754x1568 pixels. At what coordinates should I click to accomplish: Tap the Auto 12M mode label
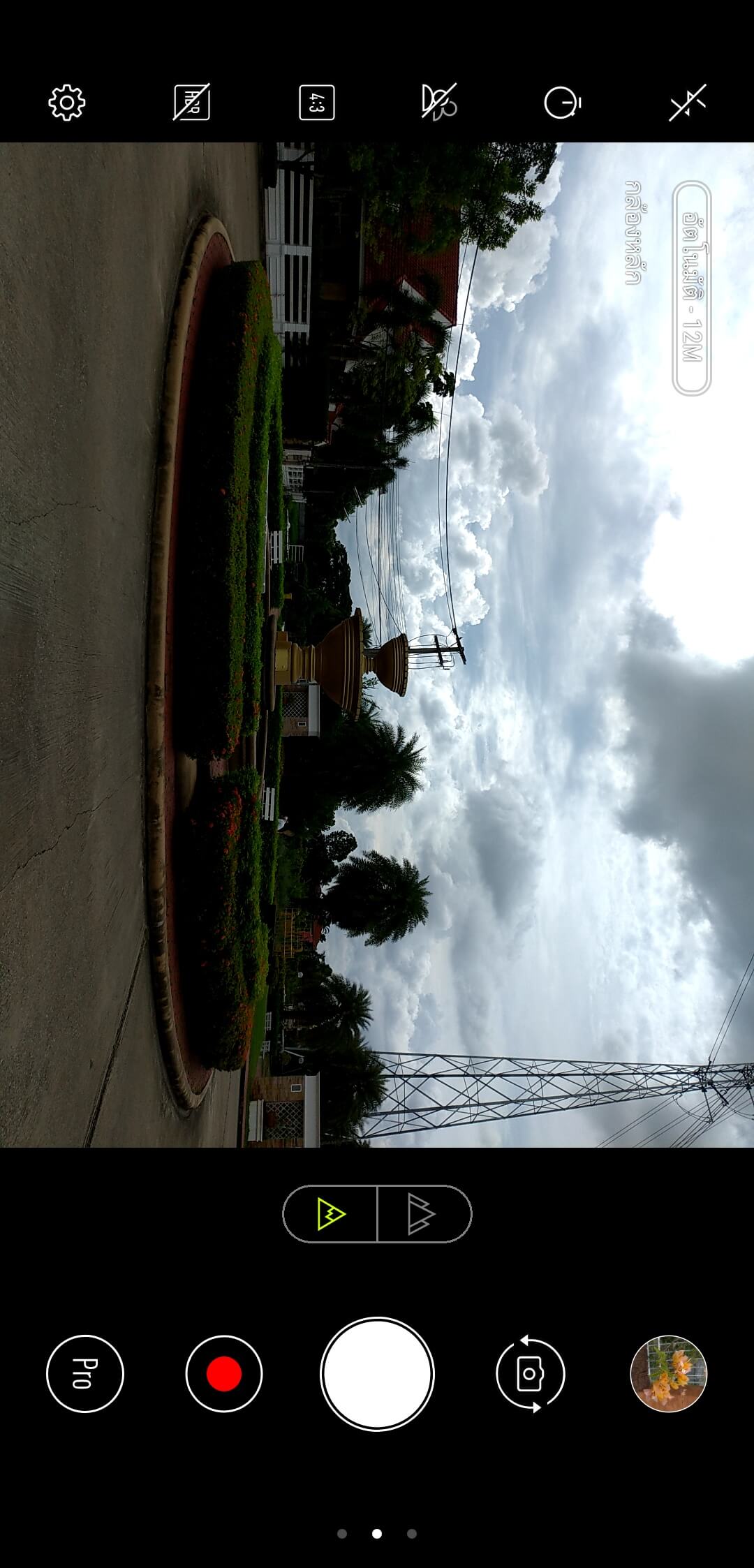692,288
